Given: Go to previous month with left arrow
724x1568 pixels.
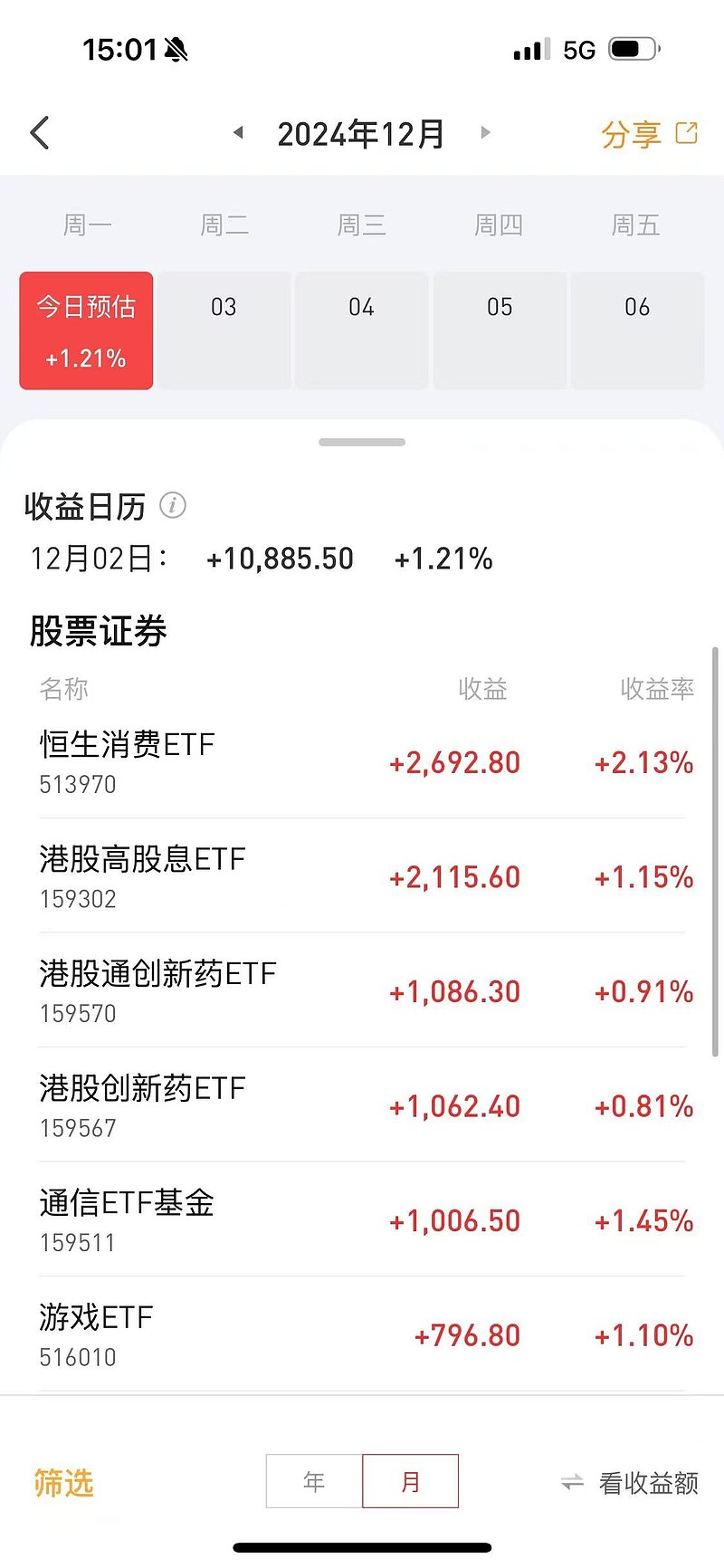Looking at the screenshot, I should [x=237, y=132].
